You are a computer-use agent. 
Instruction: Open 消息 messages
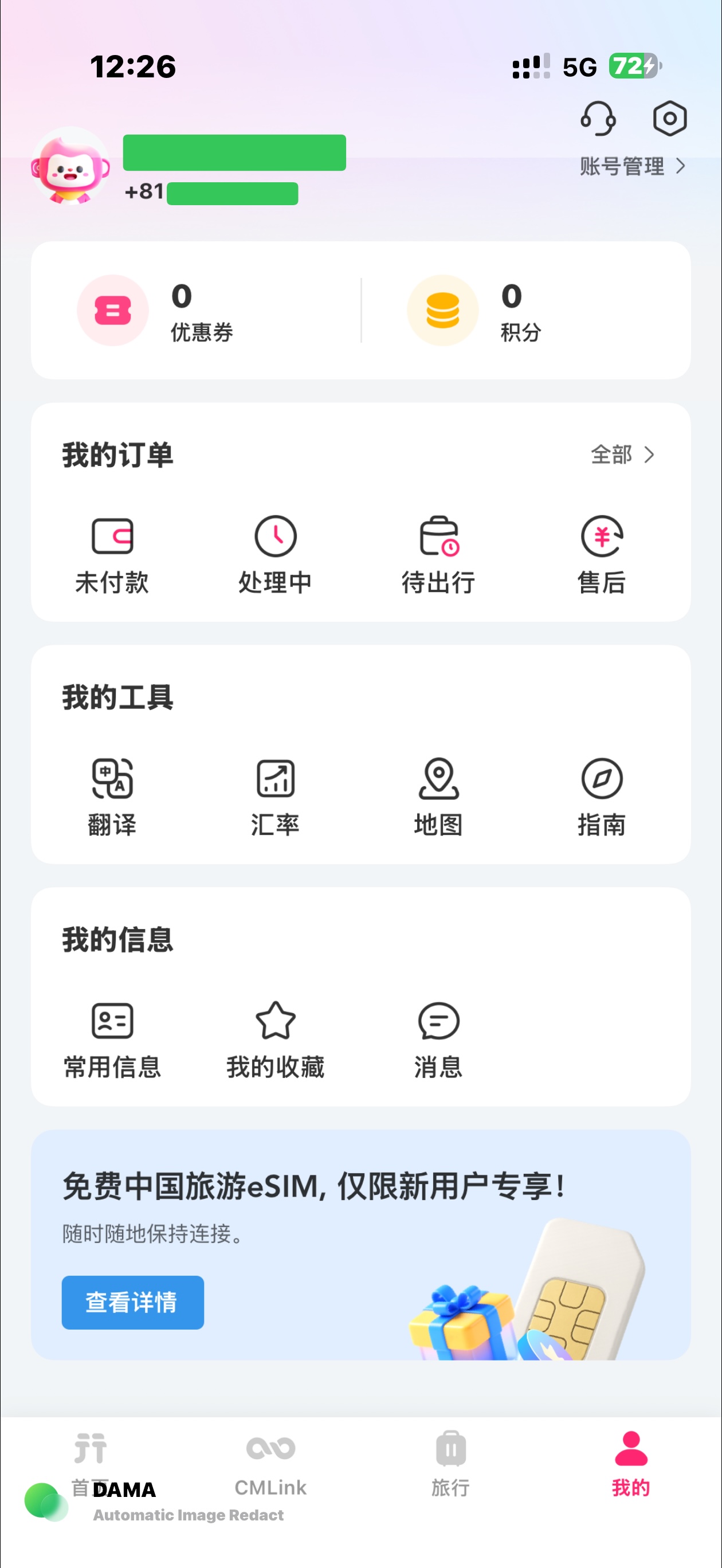pyautogui.click(x=438, y=1039)
